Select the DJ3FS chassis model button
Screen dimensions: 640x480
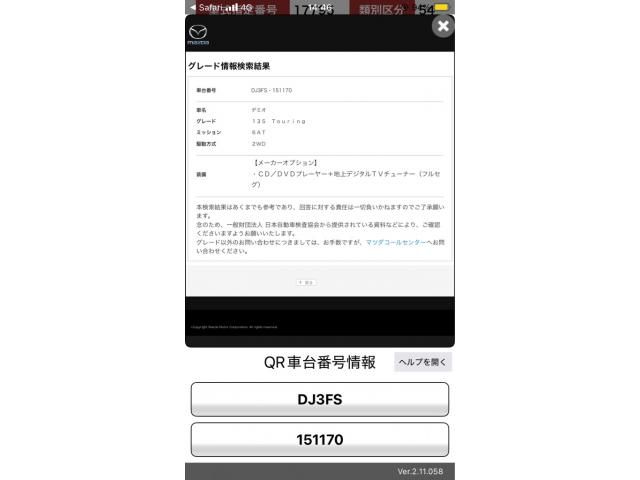[x=320, y=399]
